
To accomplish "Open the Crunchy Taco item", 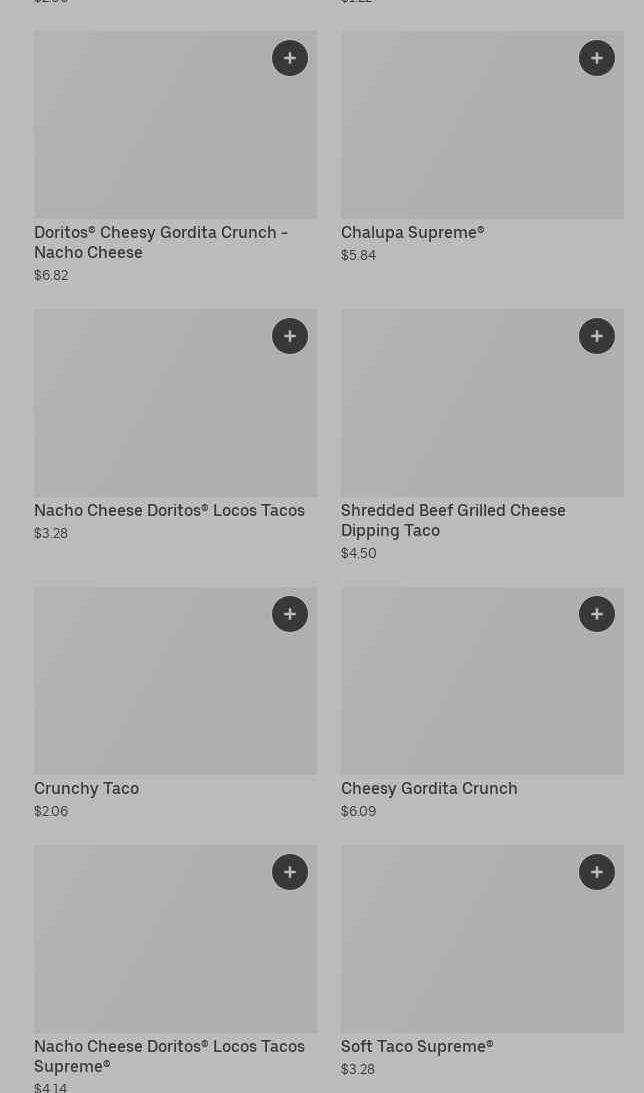I will coord(87,788).
